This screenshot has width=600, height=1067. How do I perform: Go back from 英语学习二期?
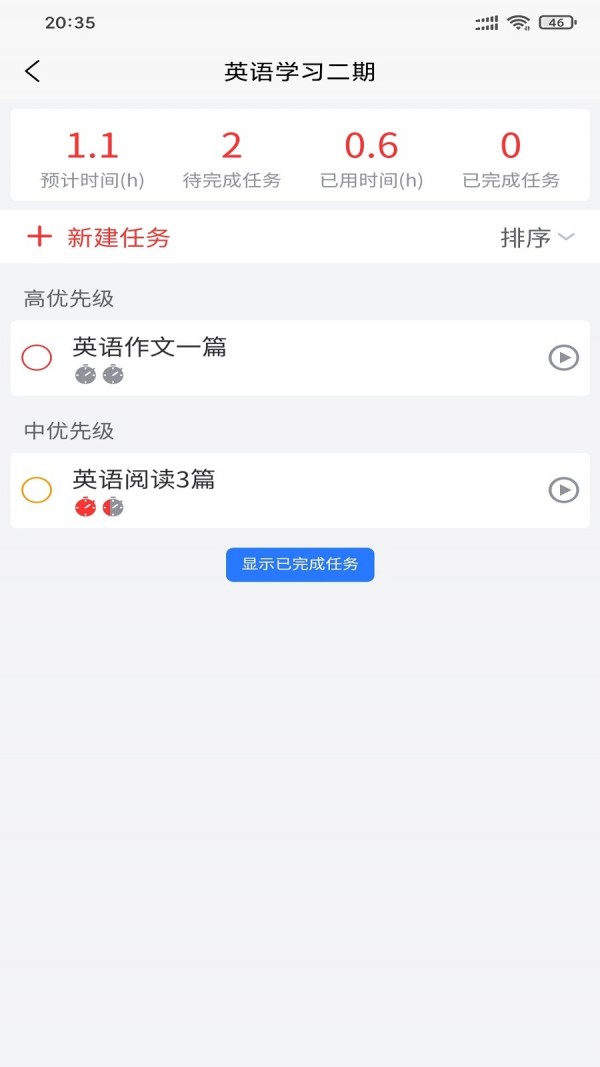[33, 71]
